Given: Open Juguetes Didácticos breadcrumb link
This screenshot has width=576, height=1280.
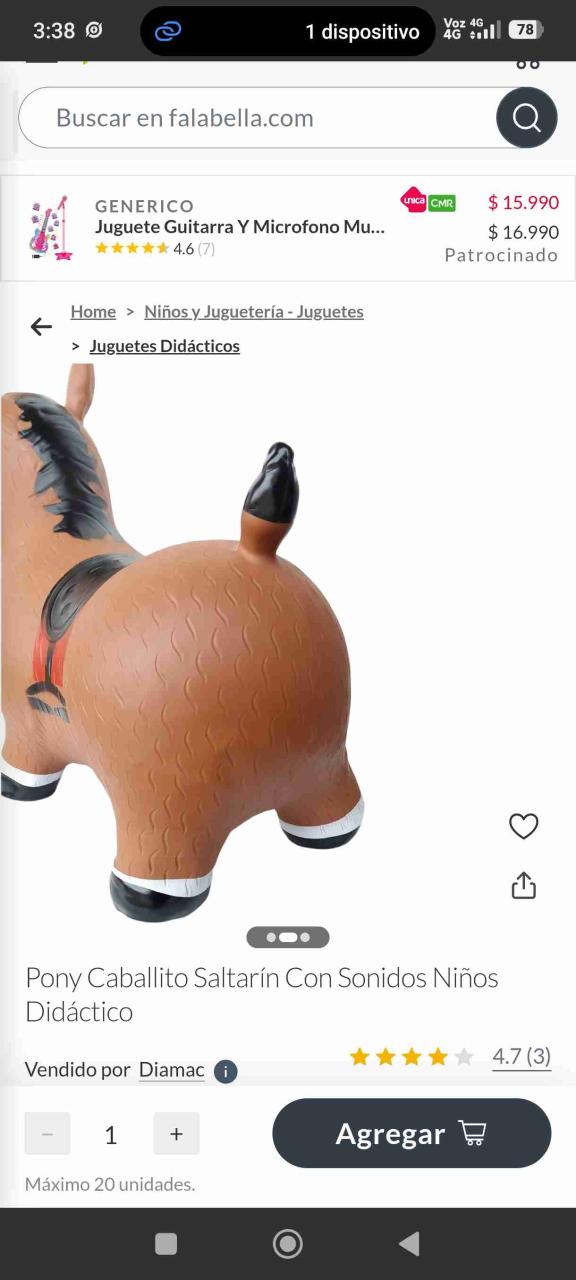Looking at the screenshot, I should pyautogui.click(x=165, y=346).
